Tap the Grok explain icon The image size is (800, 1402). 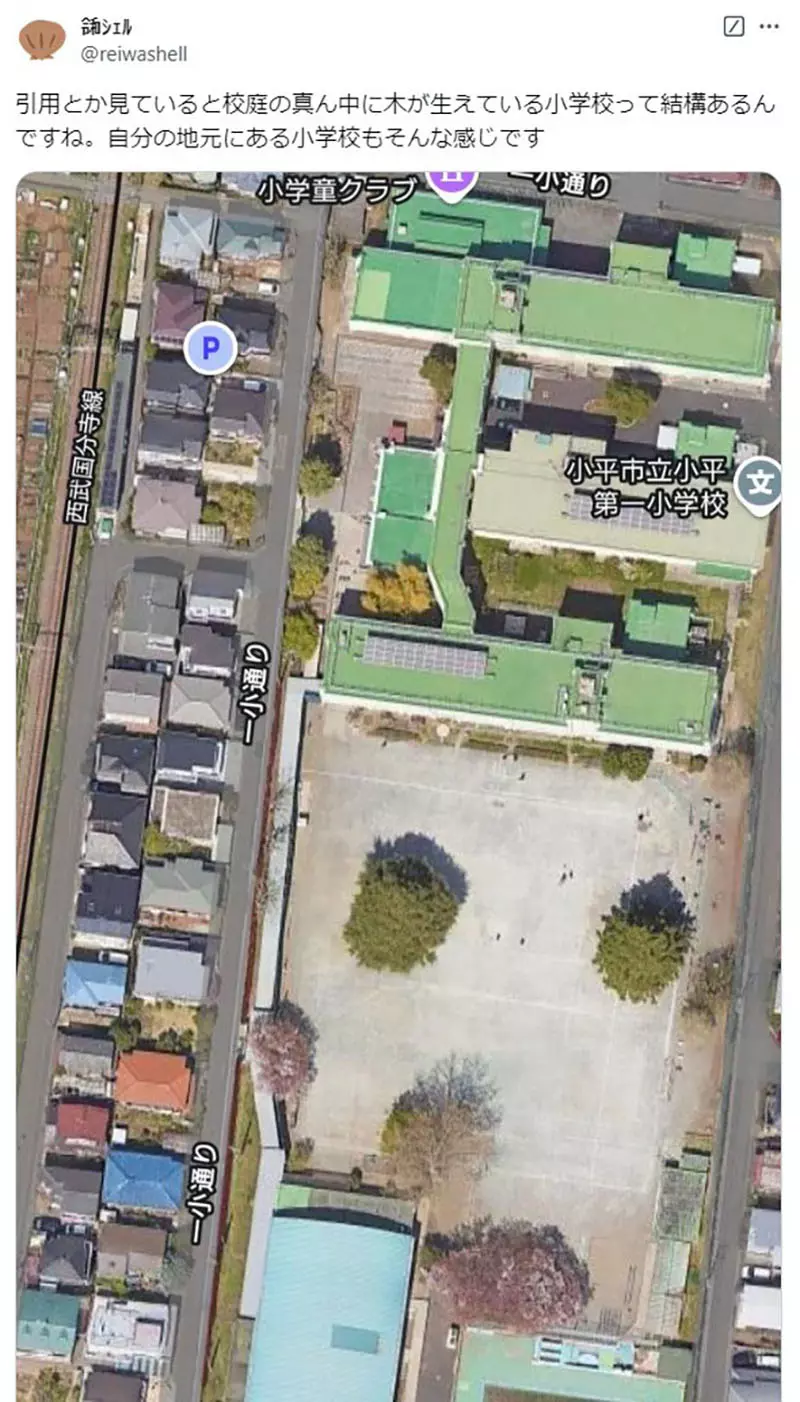coord(733,27)
